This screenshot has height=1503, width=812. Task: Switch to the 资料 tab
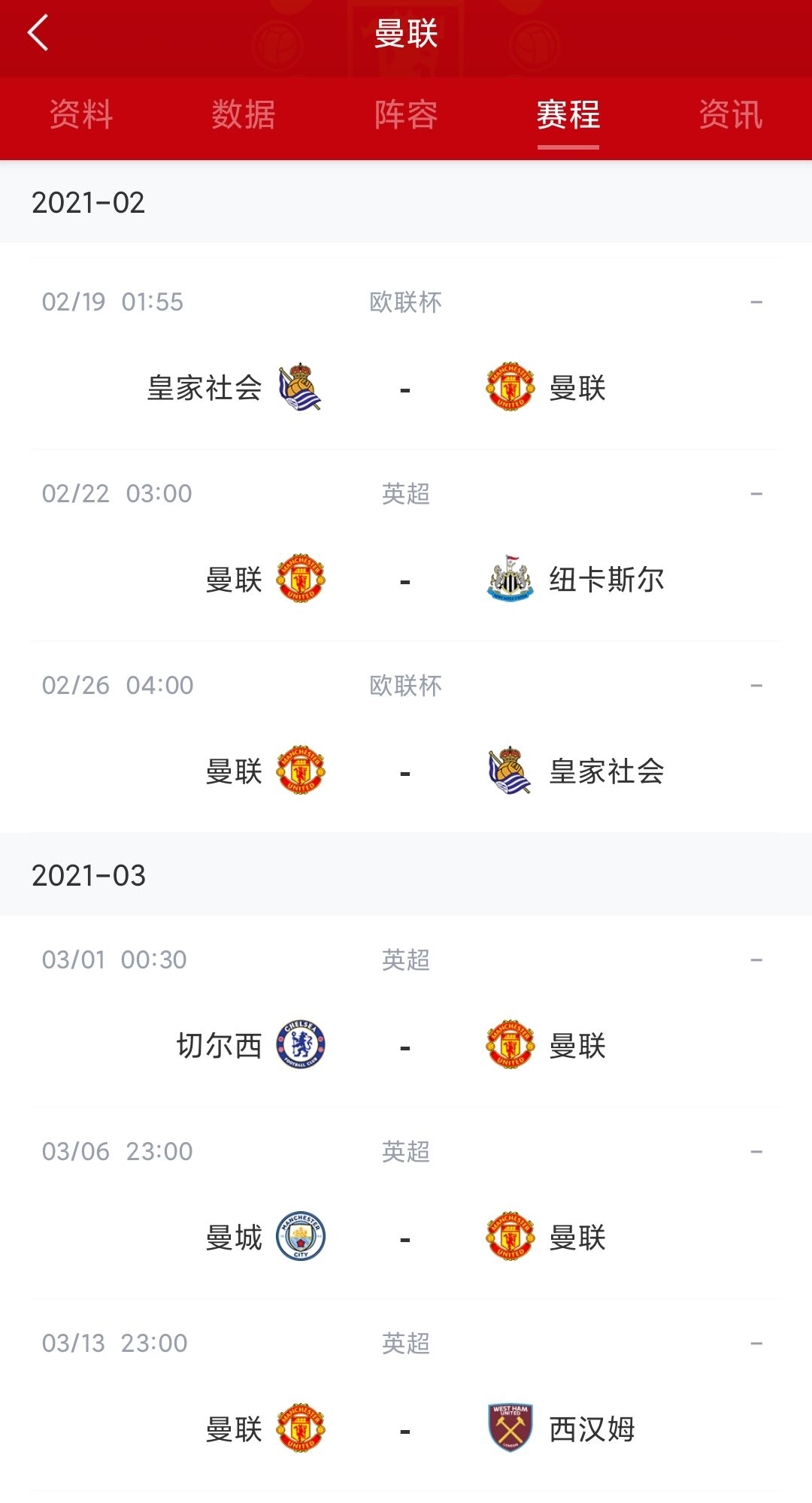pyautogui.click(x=81, y=115)
